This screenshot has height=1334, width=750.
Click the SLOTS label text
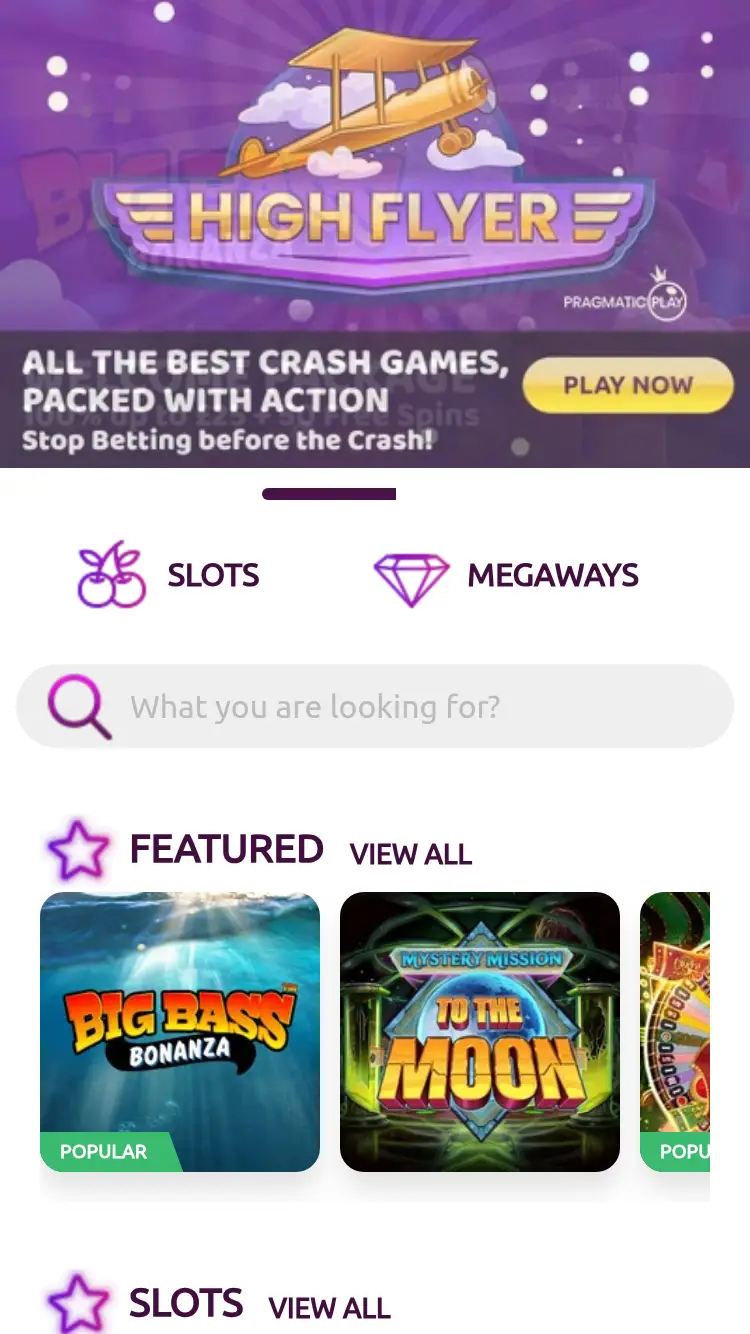212,574
